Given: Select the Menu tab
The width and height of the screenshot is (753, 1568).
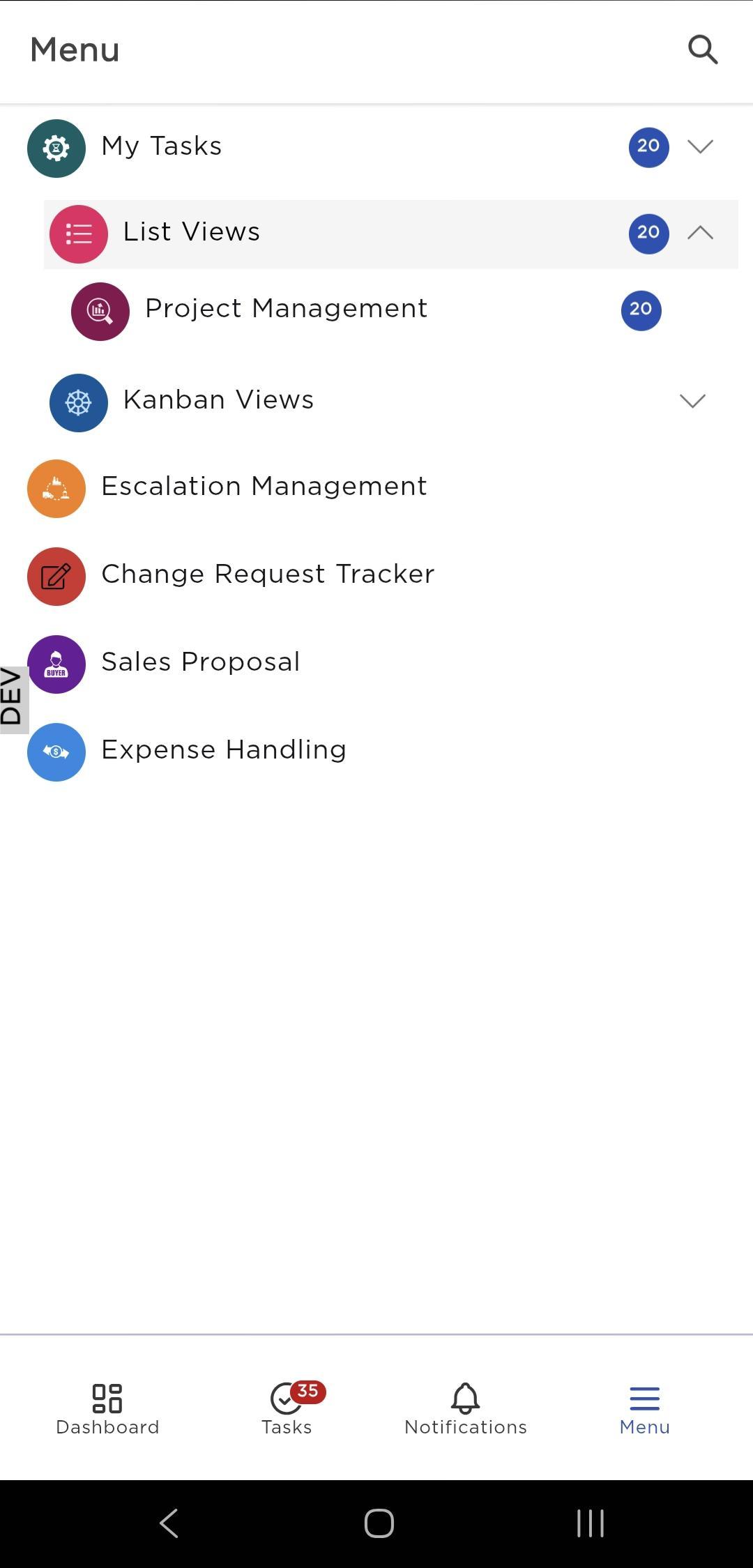Looking at the screenshot, I should tap(645, 1408).
